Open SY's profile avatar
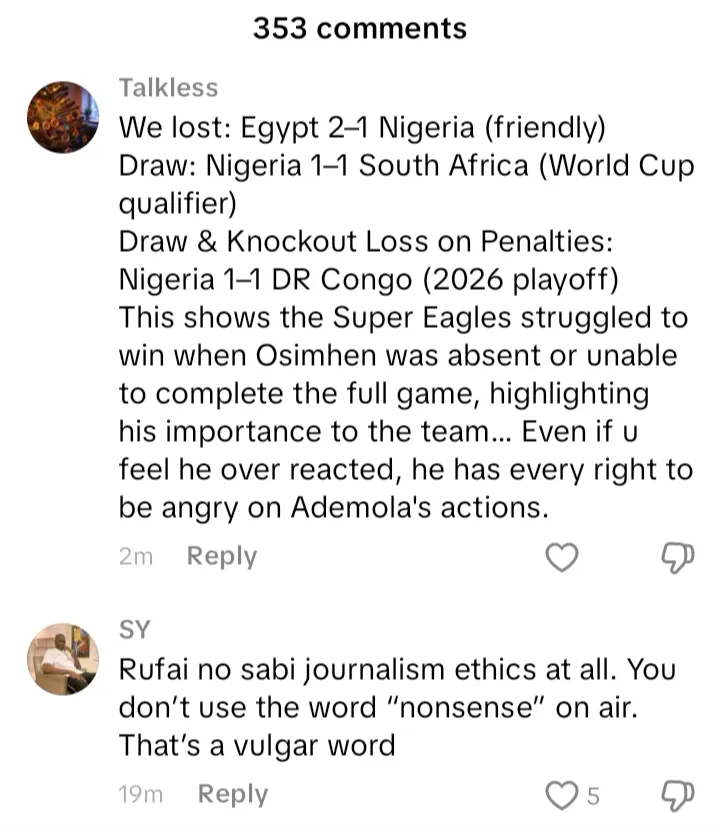 coord(62,657)
